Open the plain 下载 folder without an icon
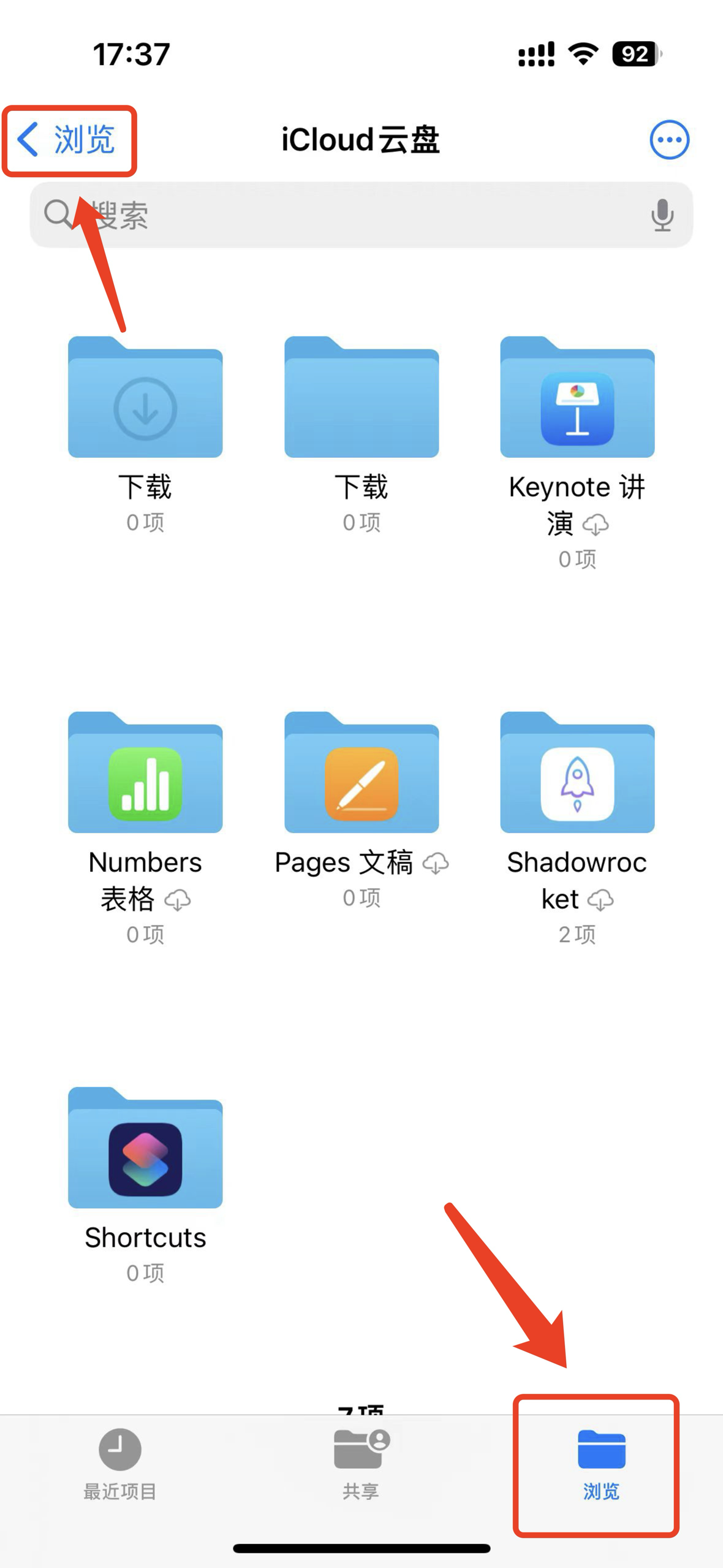The image size is (723, 1568). pyautogui.click(x=362, y=398)
